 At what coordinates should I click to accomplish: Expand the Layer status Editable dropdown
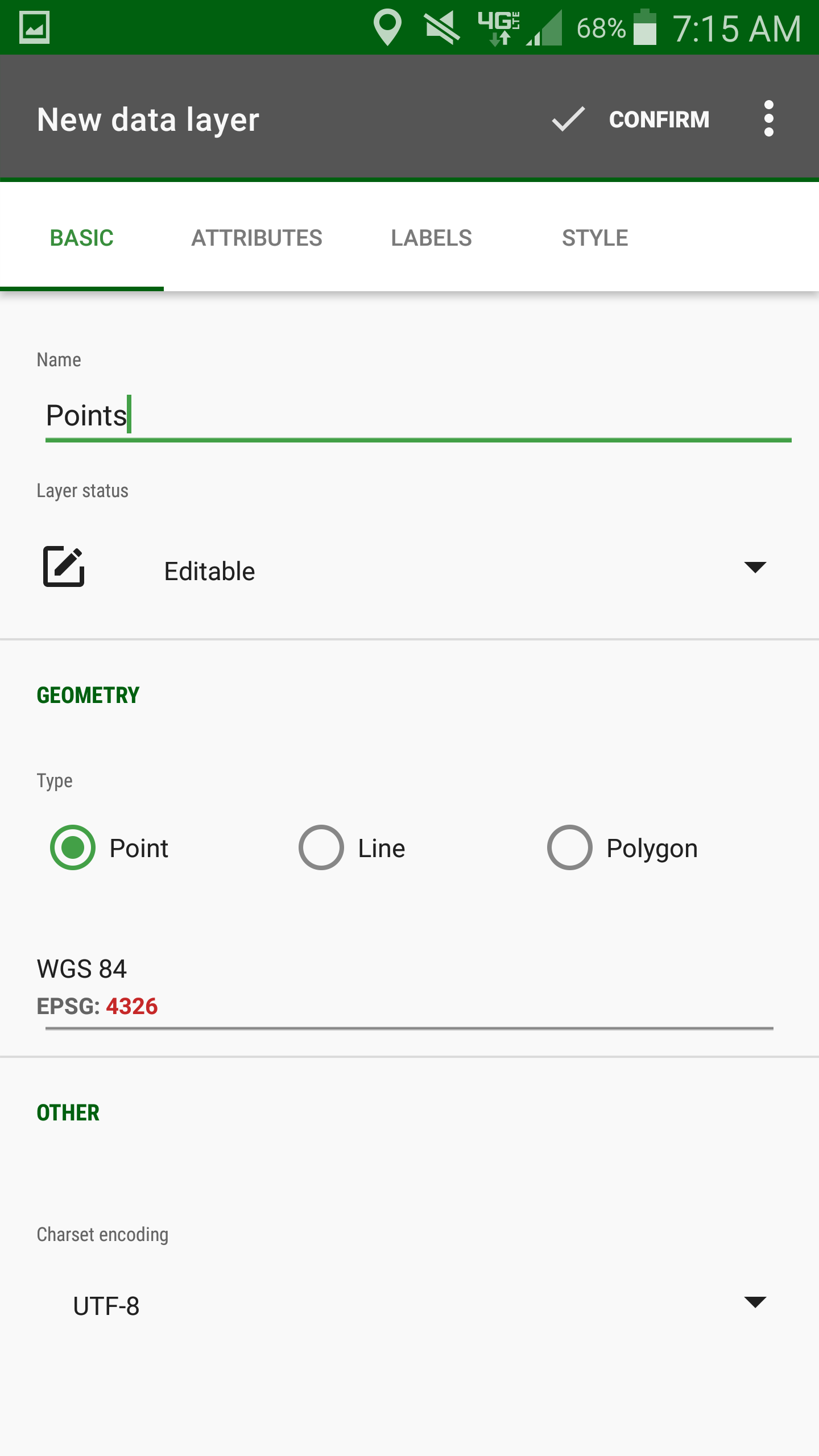[x=409, y=568]
